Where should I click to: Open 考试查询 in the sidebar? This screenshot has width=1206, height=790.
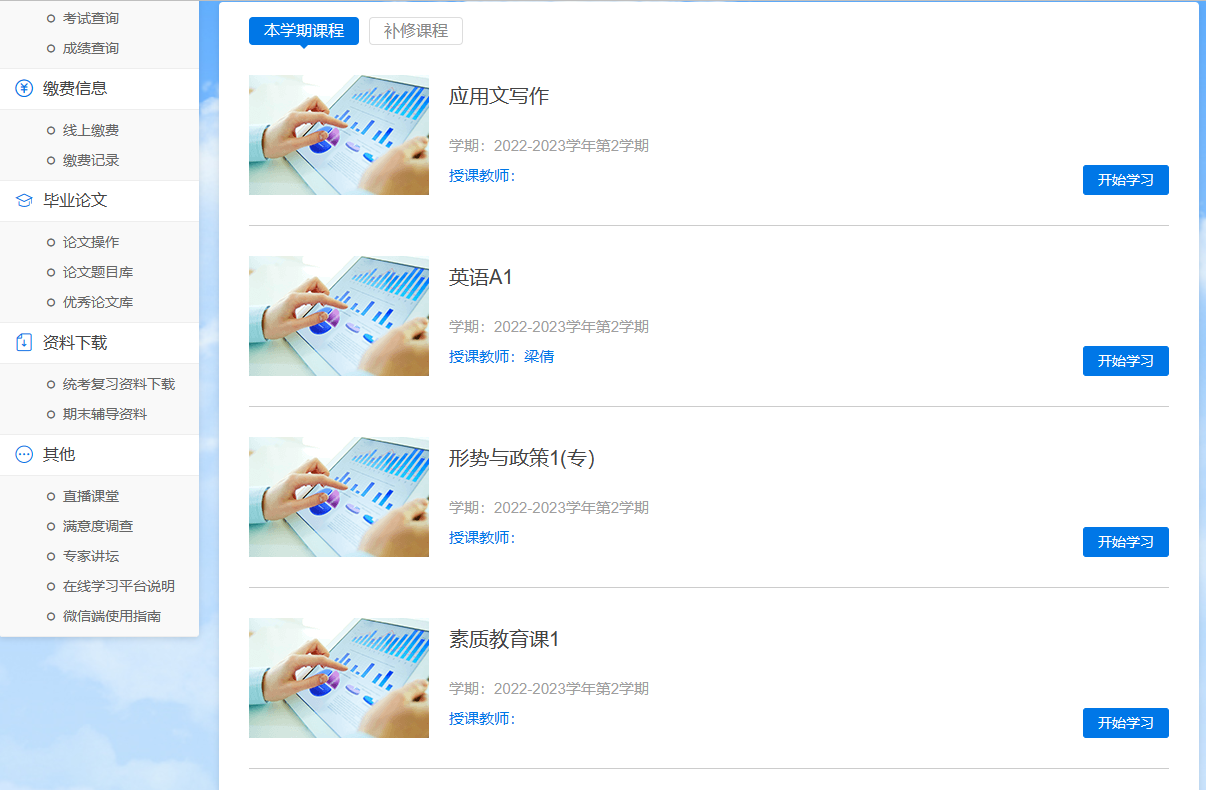click(90, 18)
